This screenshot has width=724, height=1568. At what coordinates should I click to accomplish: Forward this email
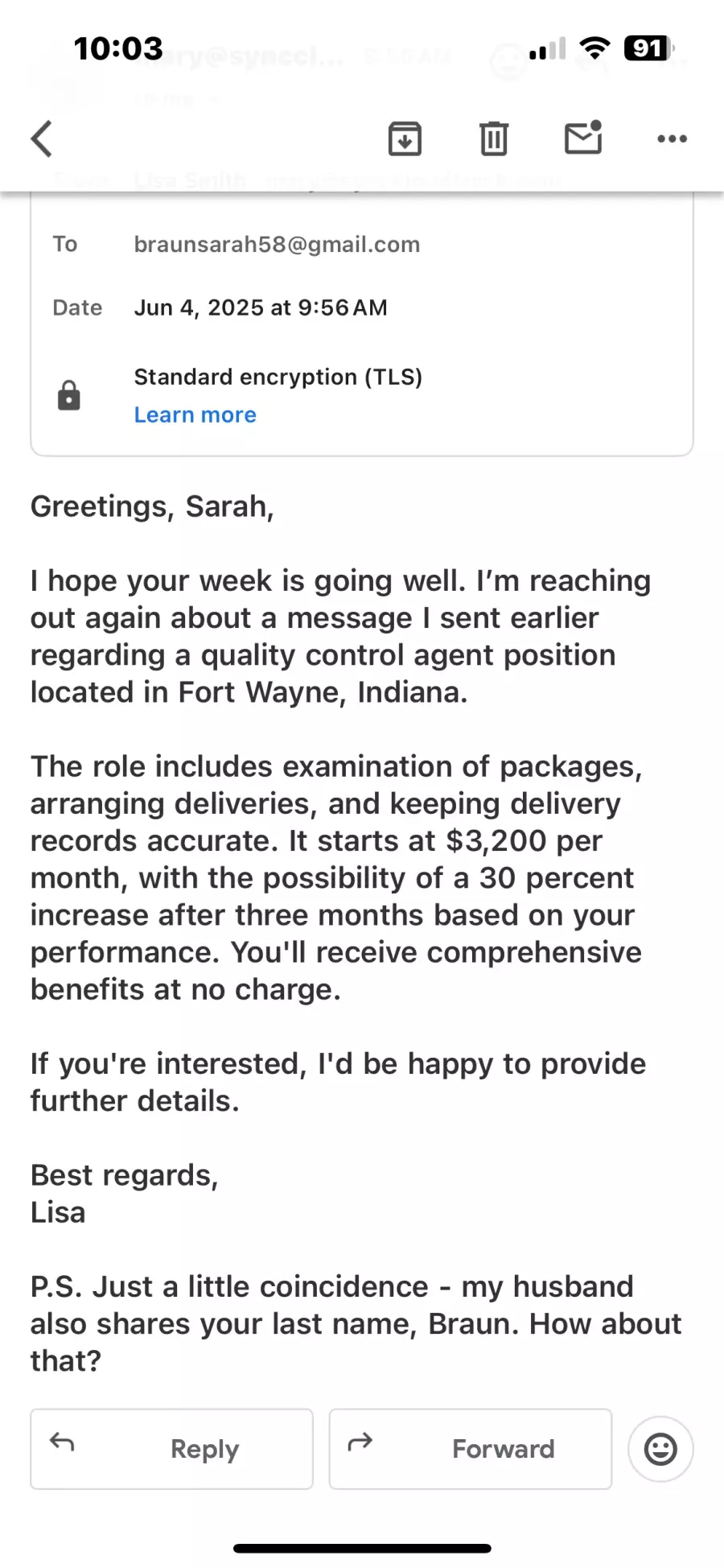tap(471, 1449)
